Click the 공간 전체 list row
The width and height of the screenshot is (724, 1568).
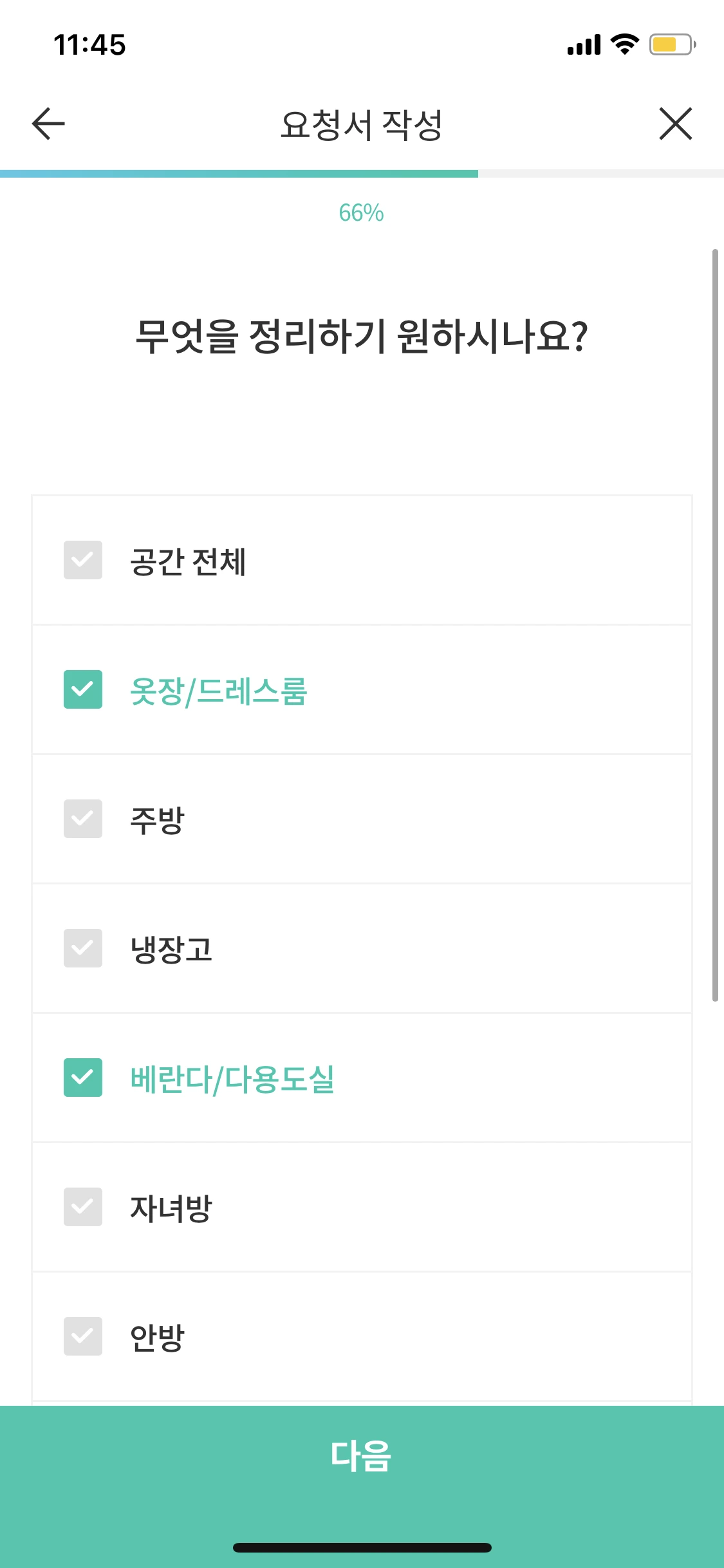[360, 561]
